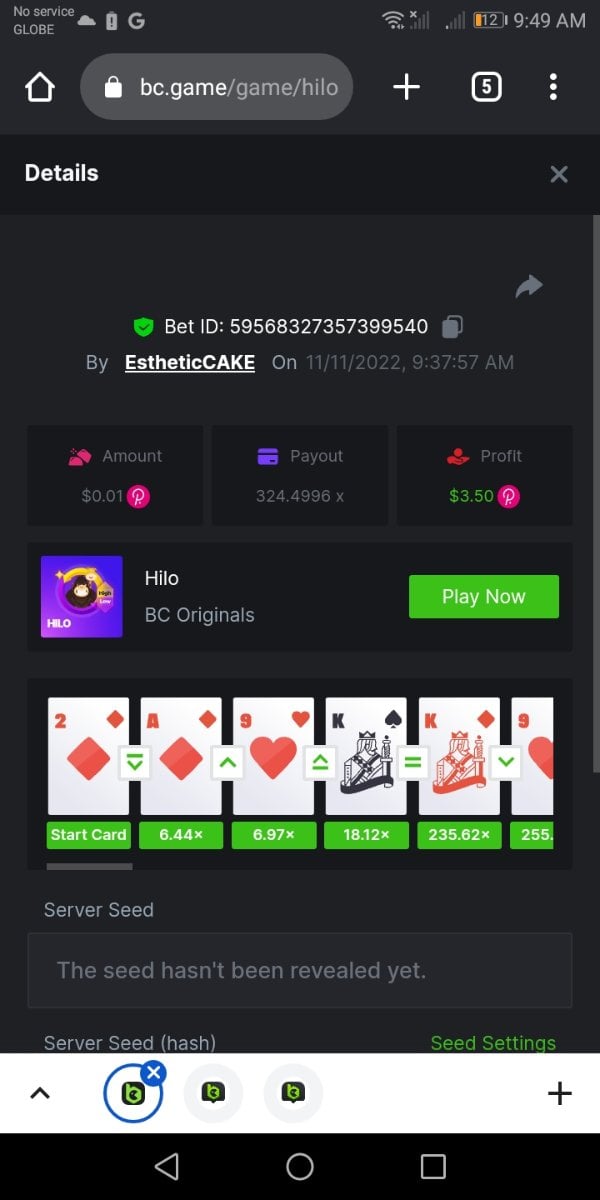Open the tab switcher showing 5

tap(485, 88)
